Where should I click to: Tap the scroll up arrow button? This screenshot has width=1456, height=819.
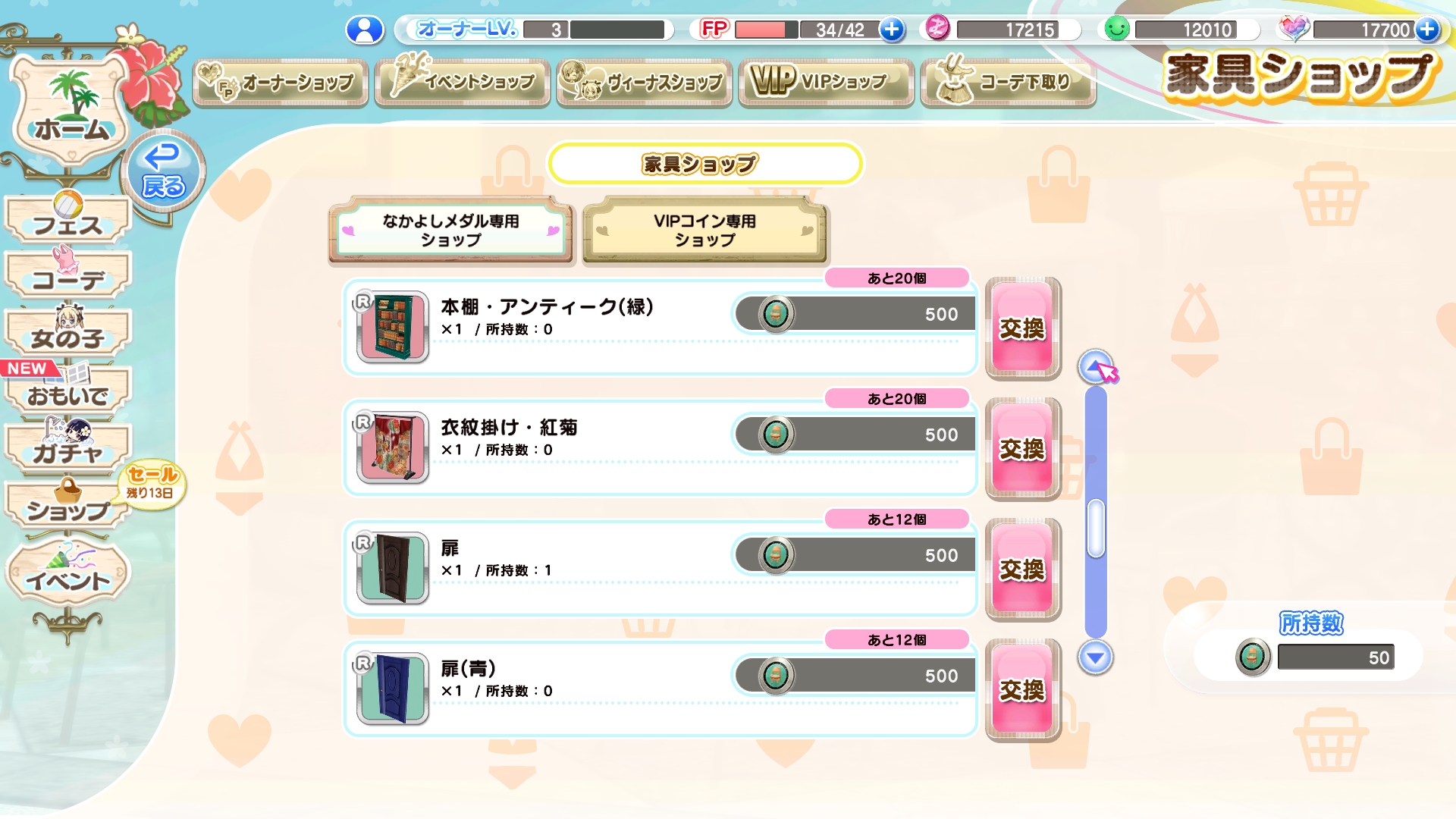[1094, 368]
